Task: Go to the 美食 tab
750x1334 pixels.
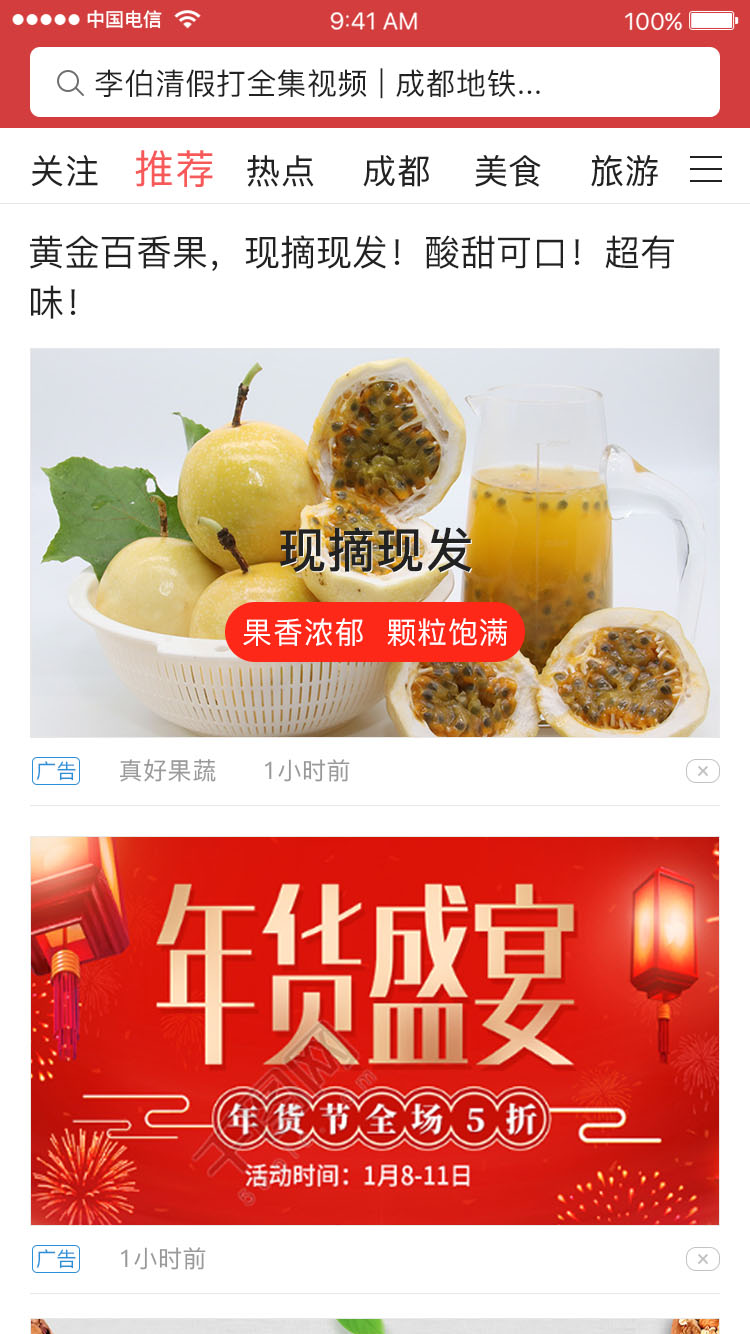Action: (508, 171)
